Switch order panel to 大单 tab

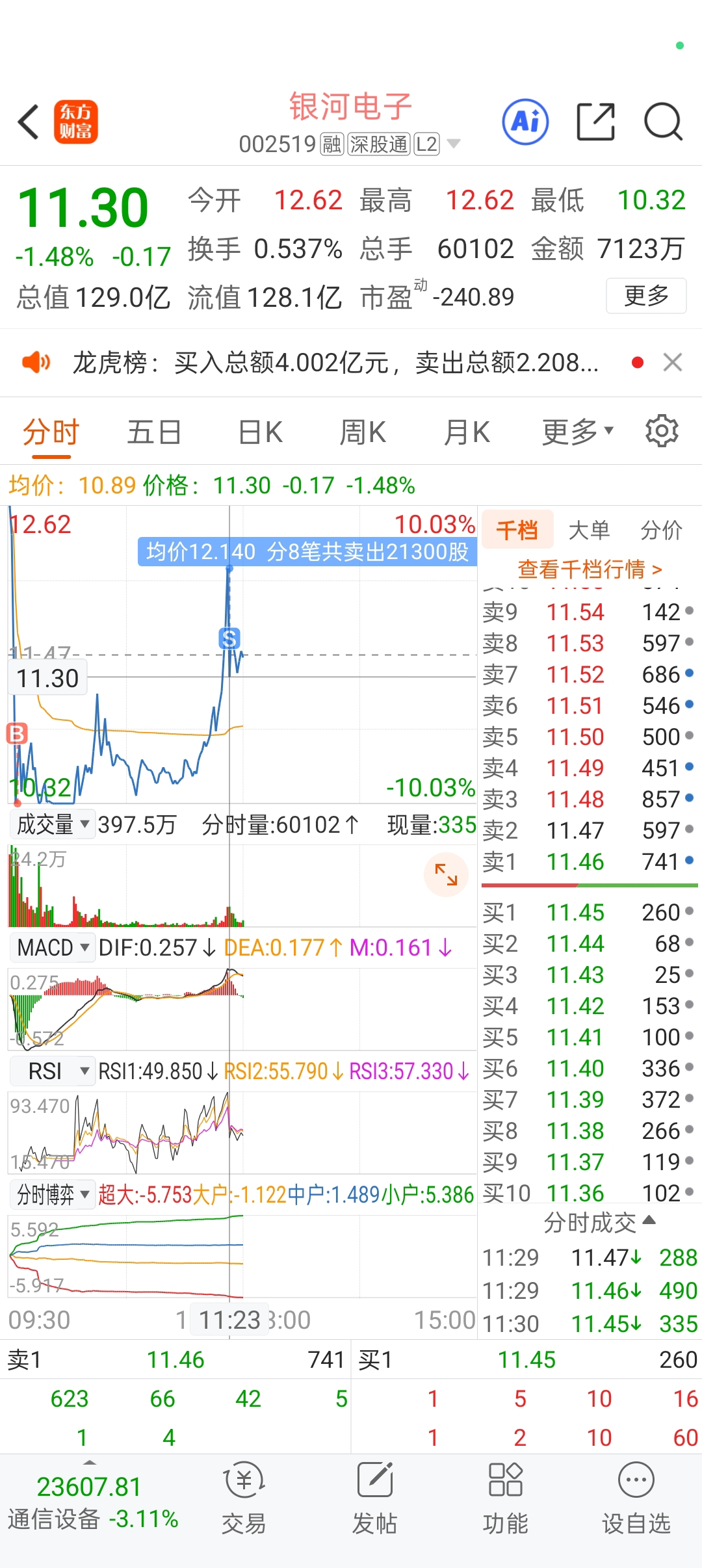pyautogui.click(x=589, y=530)
